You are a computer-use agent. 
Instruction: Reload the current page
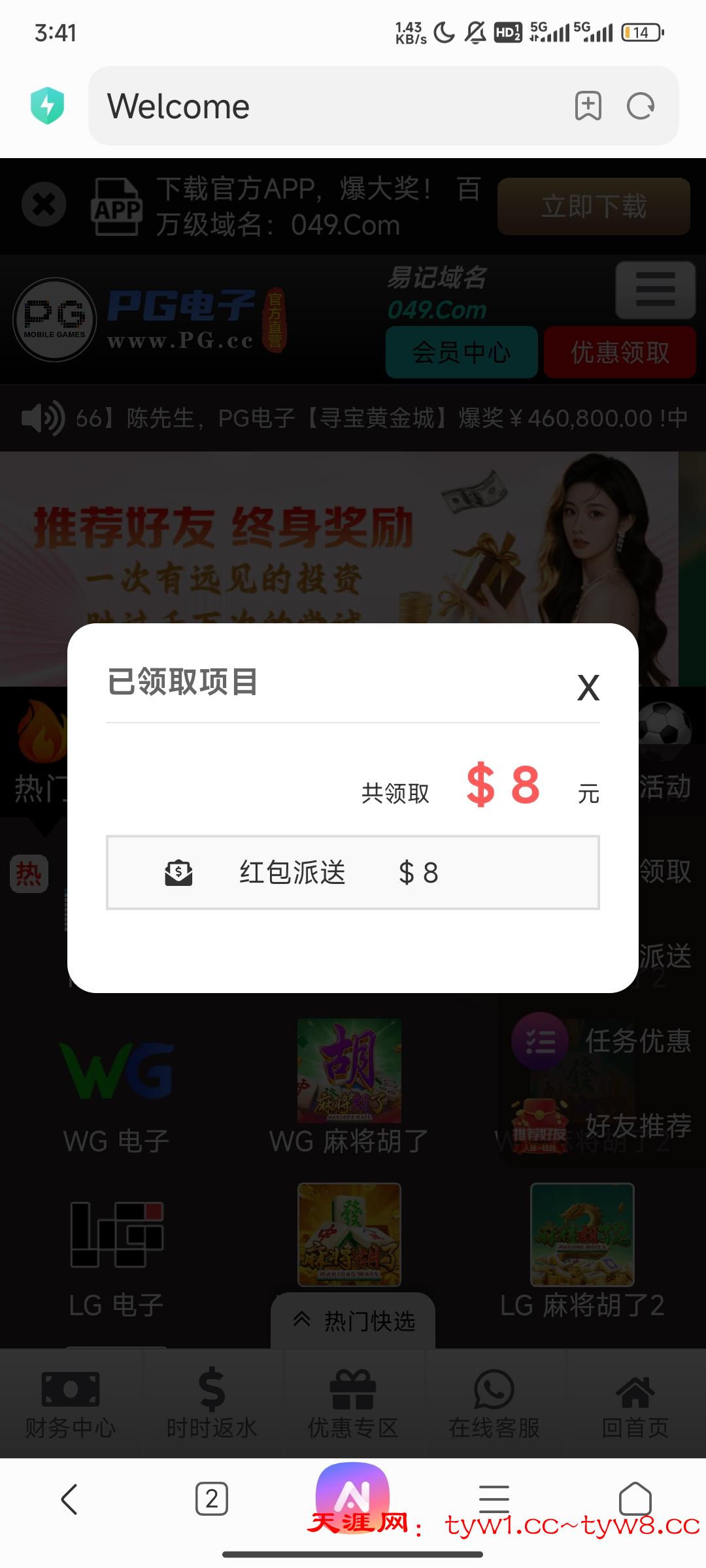tap(640, 106)
